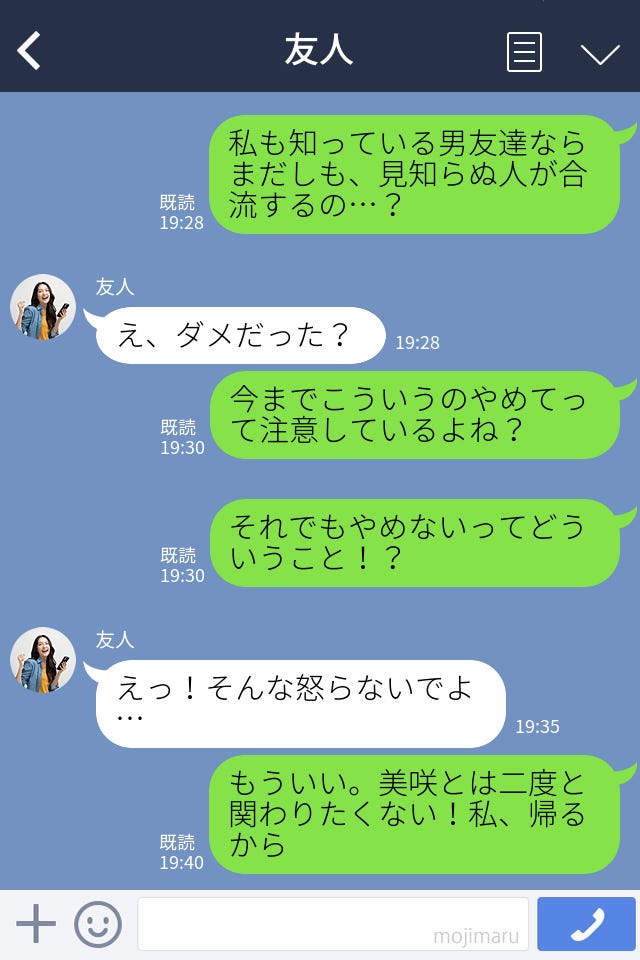Open the notes icon in the header
The width and height of the screenshot is (640, 960).
524,52
